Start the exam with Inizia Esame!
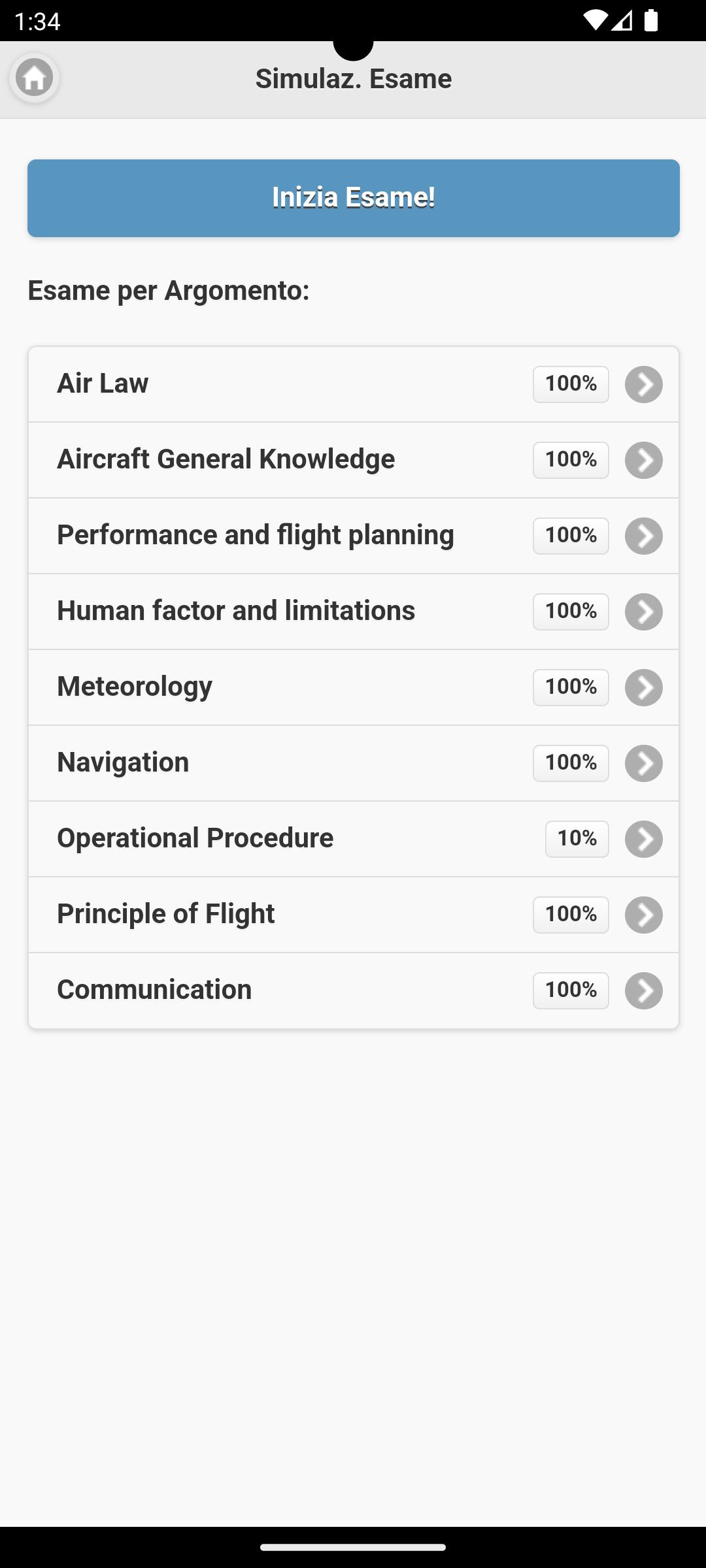This screenshot has height=1568, width=706. [353, 198]
